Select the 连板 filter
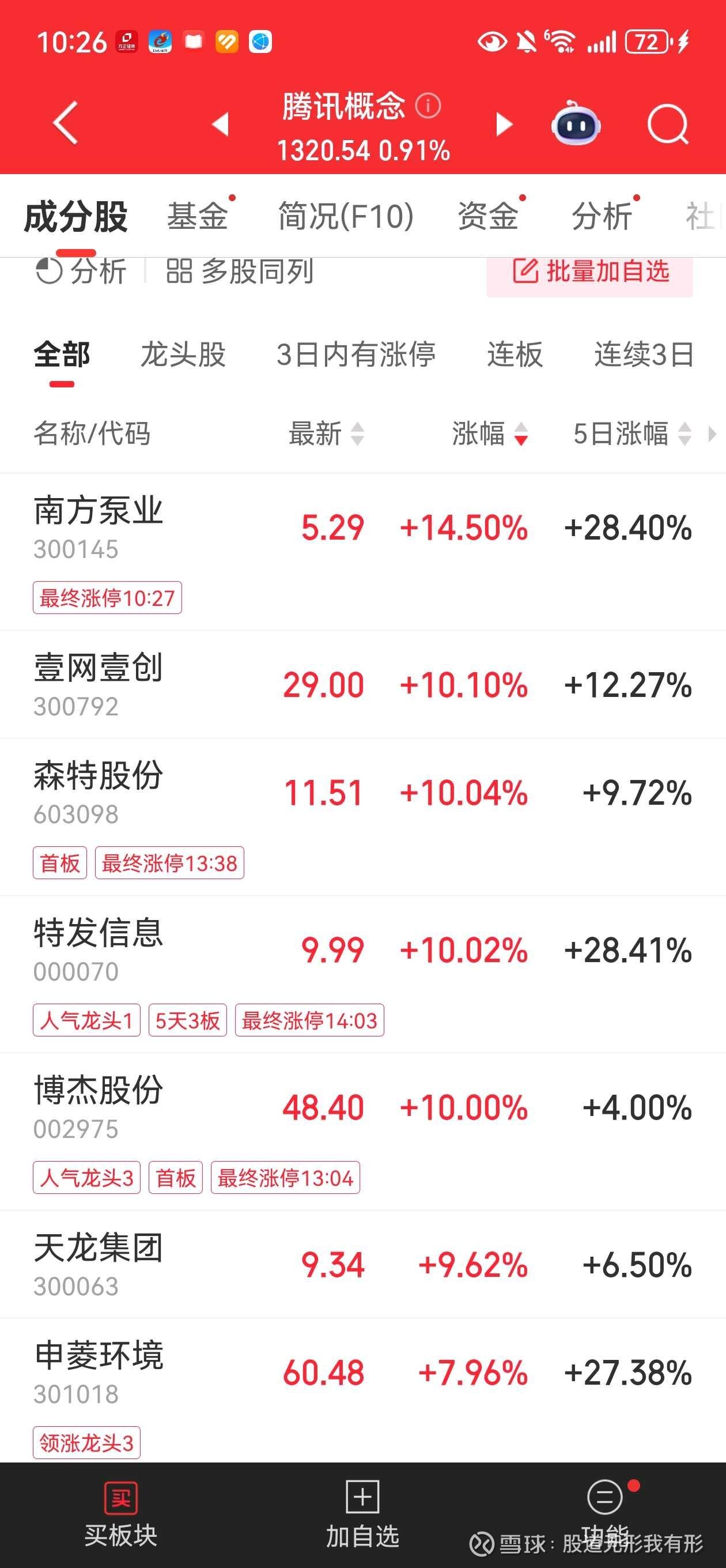 (x=515, y=355)
